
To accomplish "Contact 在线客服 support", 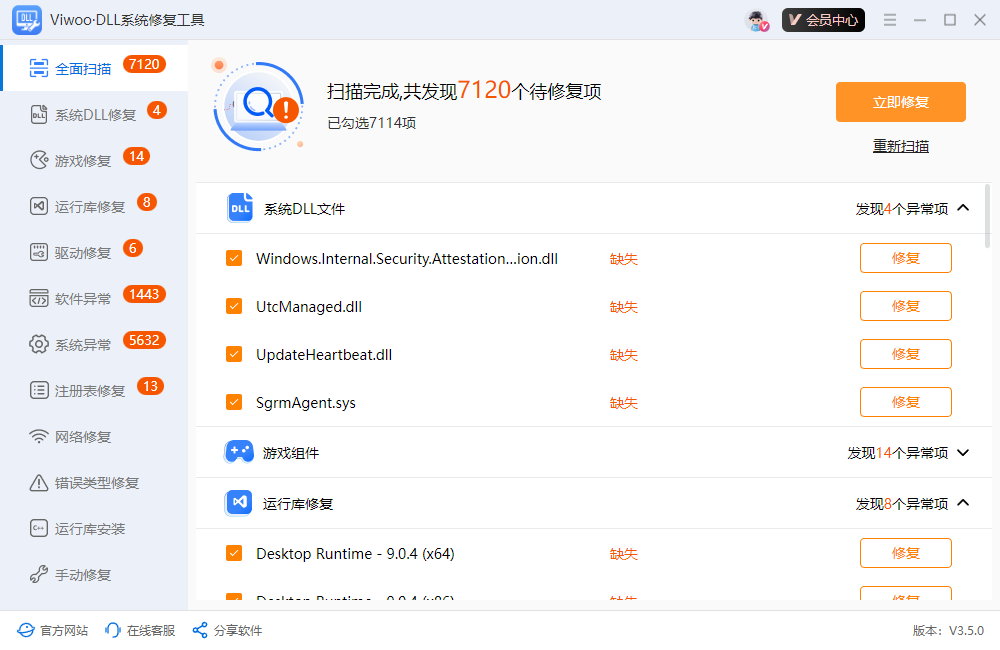I will tap(140, 631).
